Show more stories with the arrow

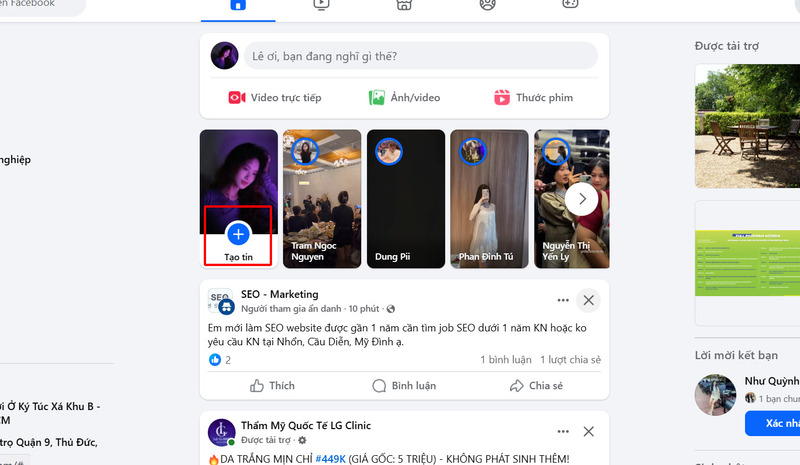(581, 199)
